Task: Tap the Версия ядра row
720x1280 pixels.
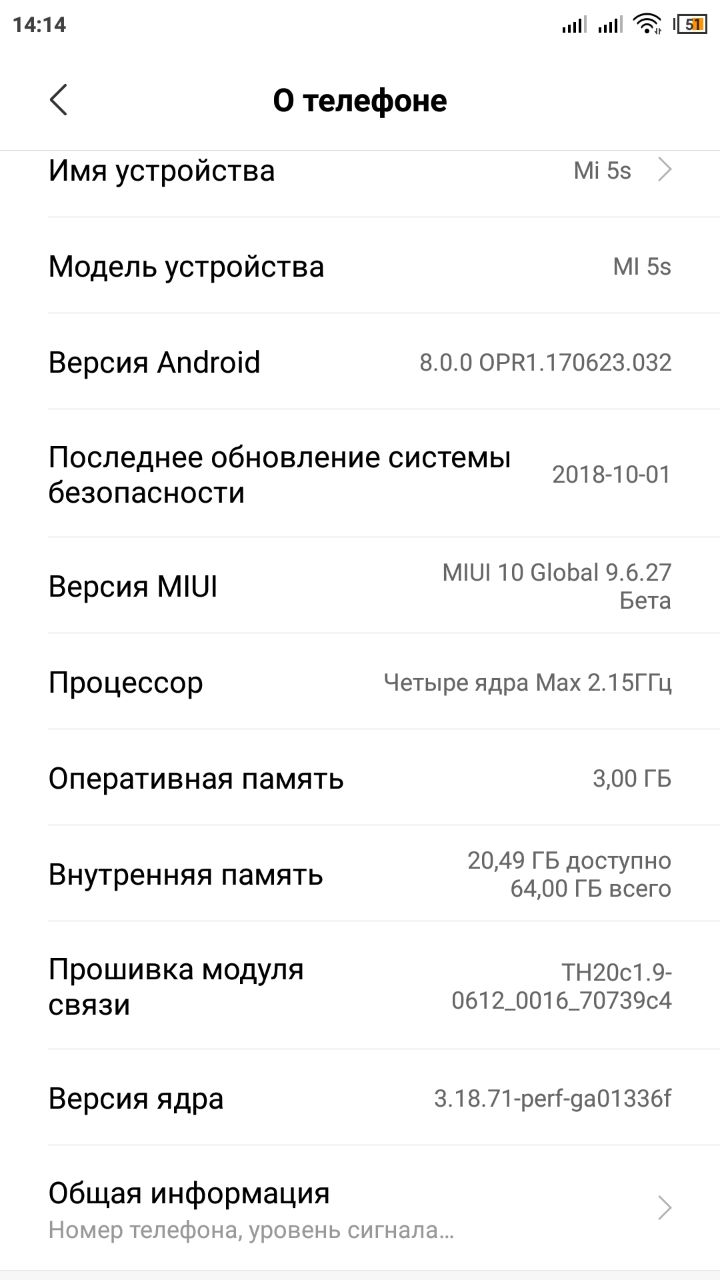Action: click(360, 1098)
